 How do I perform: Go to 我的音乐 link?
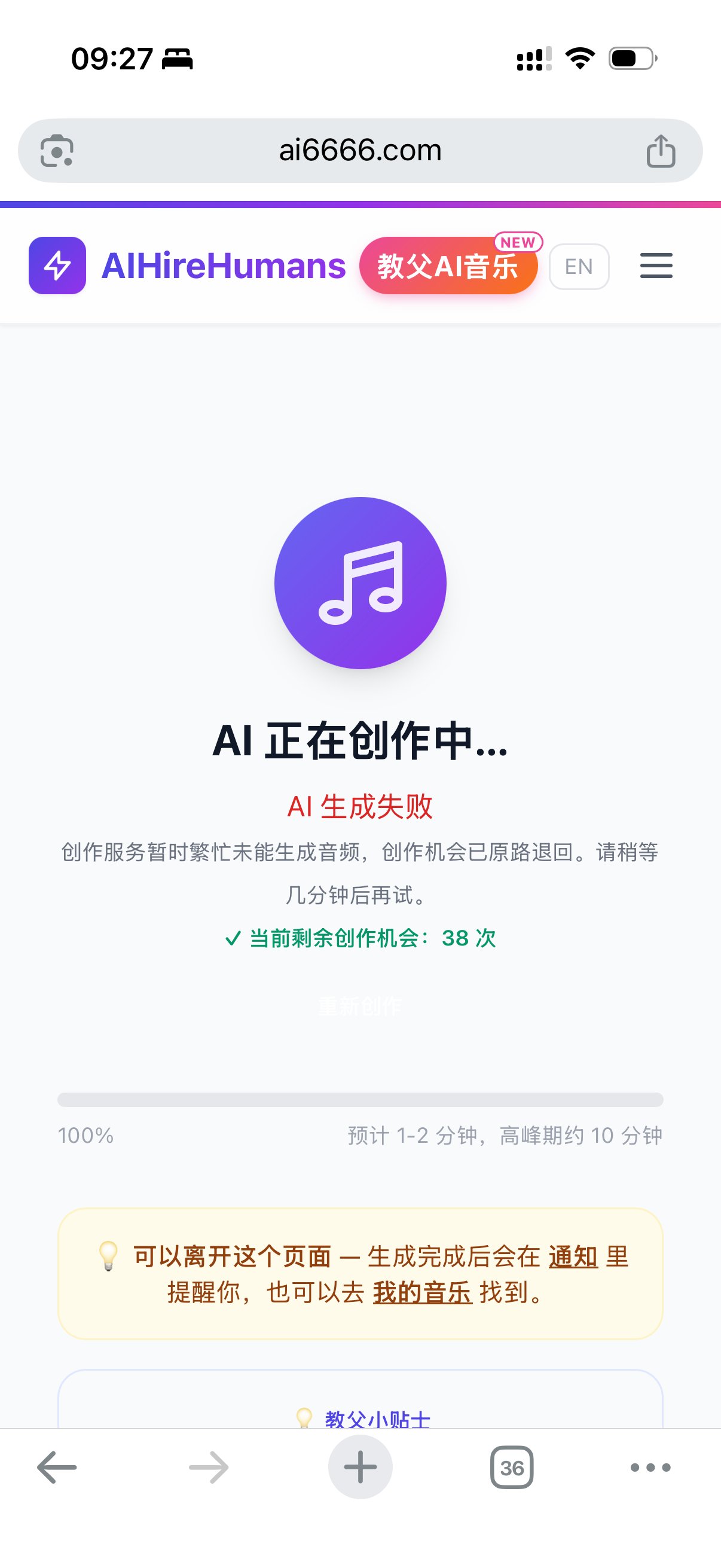(x=422, y=1292)
